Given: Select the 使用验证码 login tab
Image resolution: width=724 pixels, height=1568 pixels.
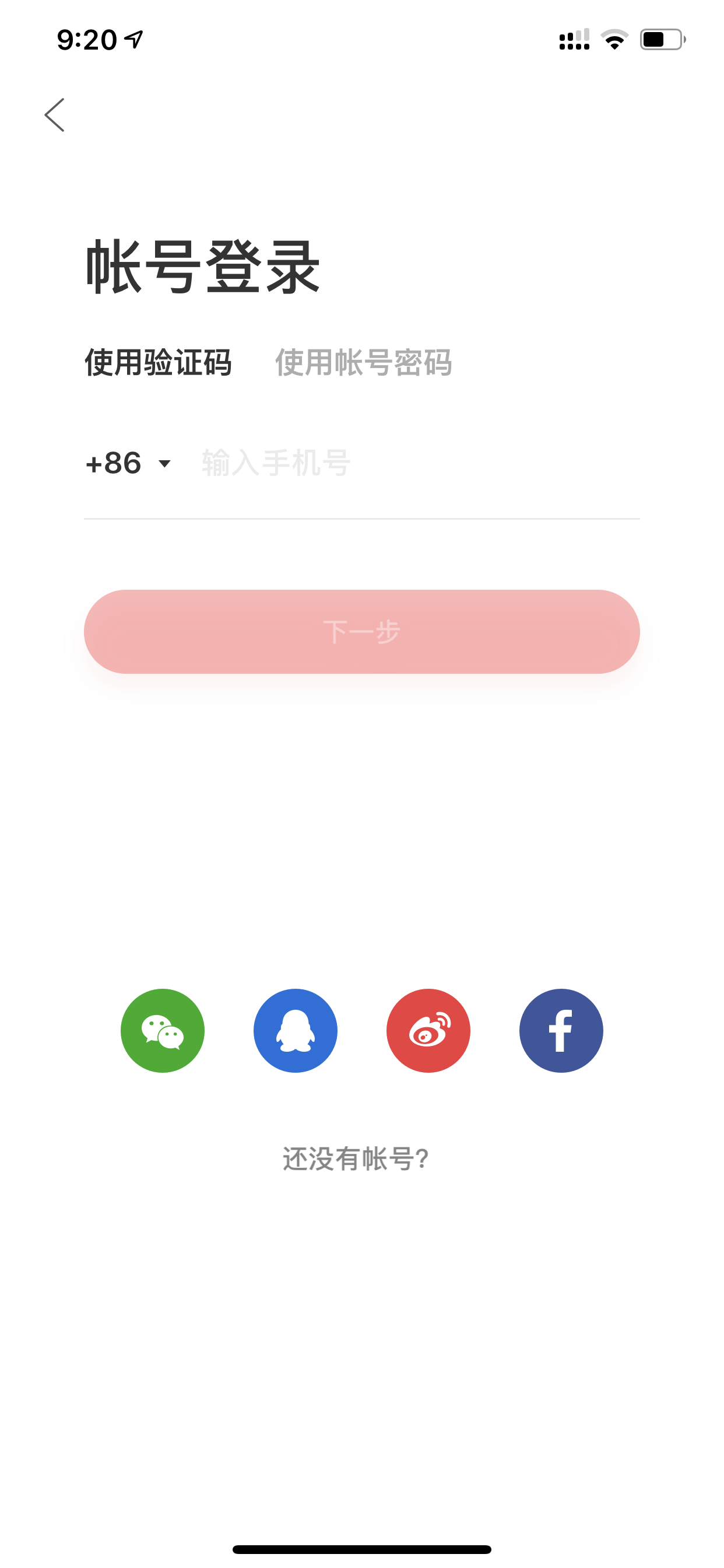Looking at the screenshot, I should pyautogui.click(x=158, y=363).
